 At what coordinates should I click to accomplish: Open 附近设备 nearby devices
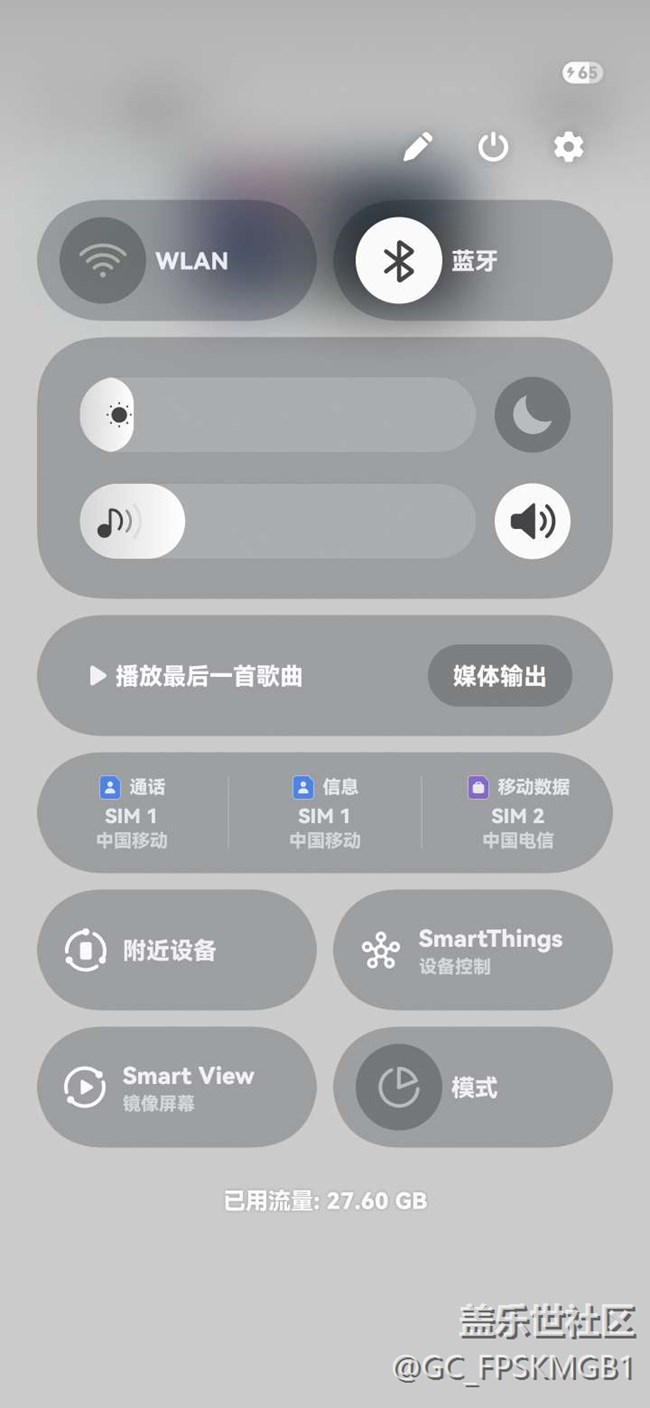tap(176, 950)
